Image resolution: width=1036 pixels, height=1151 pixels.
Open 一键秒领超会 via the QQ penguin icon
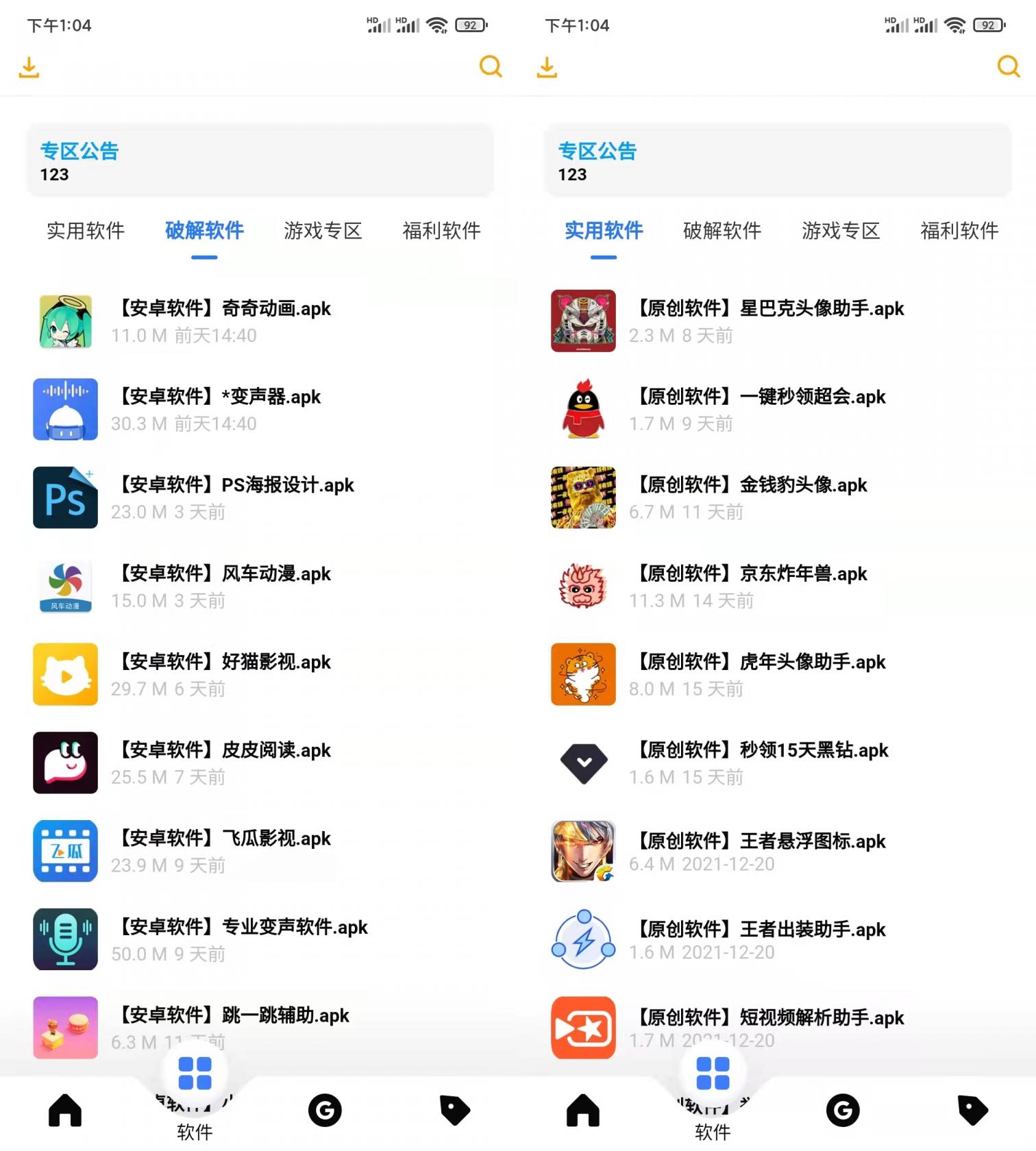583,410
